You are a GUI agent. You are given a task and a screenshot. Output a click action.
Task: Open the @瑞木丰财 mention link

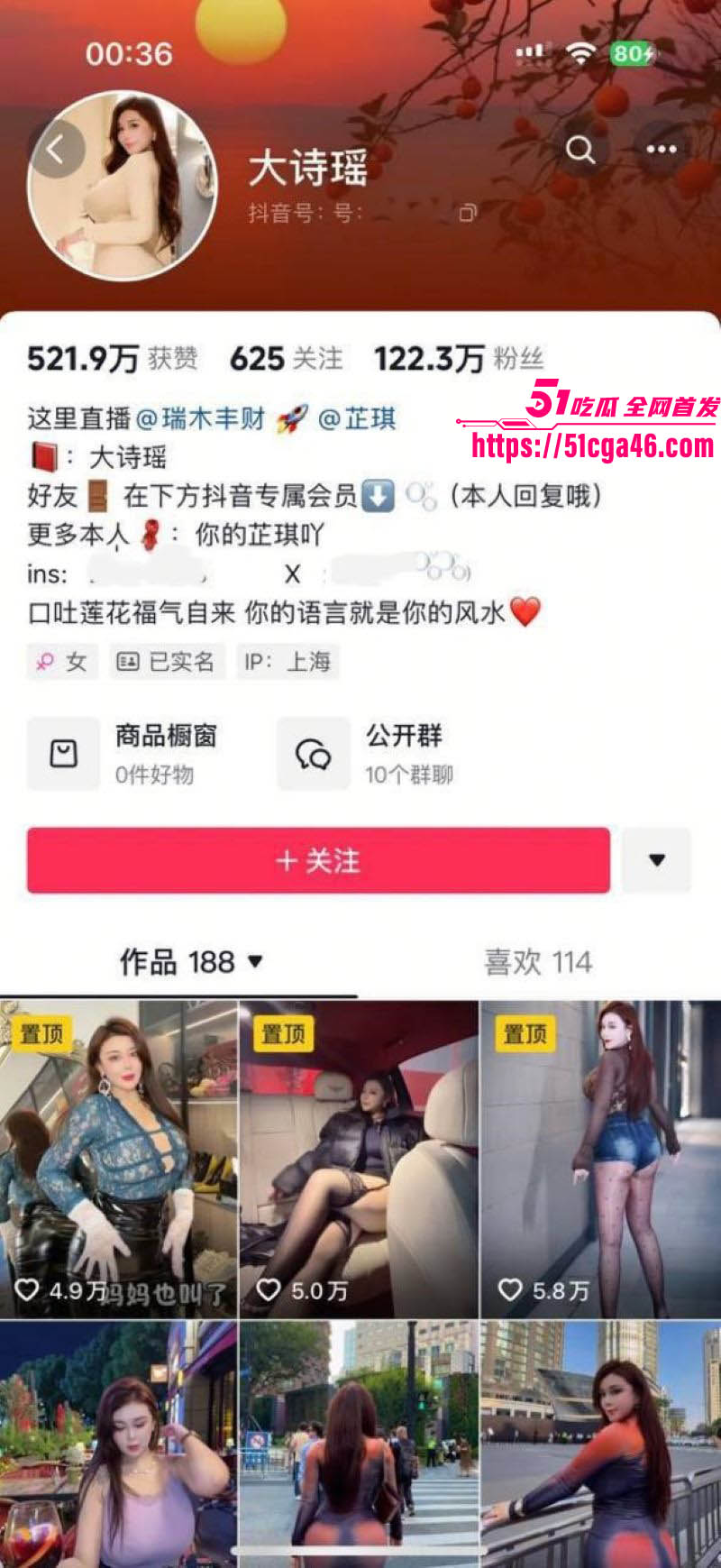(200, 418)
